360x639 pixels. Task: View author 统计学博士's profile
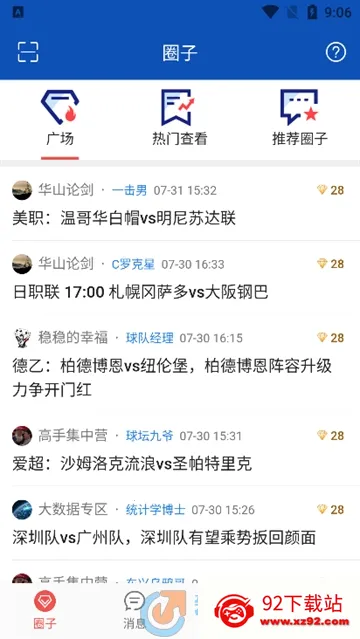155,509
